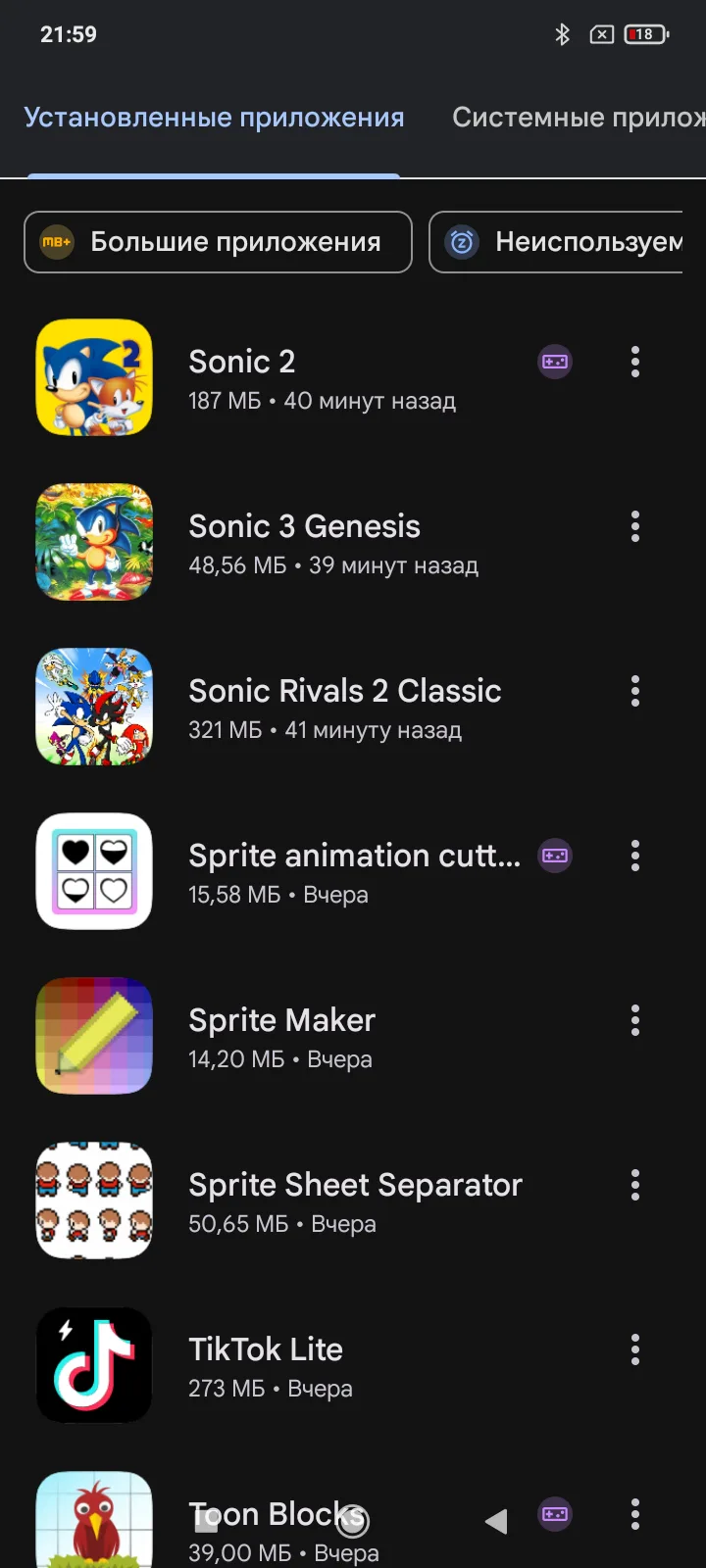
Task: Open Sonic 2 app details
Action: tap(294, 377)
